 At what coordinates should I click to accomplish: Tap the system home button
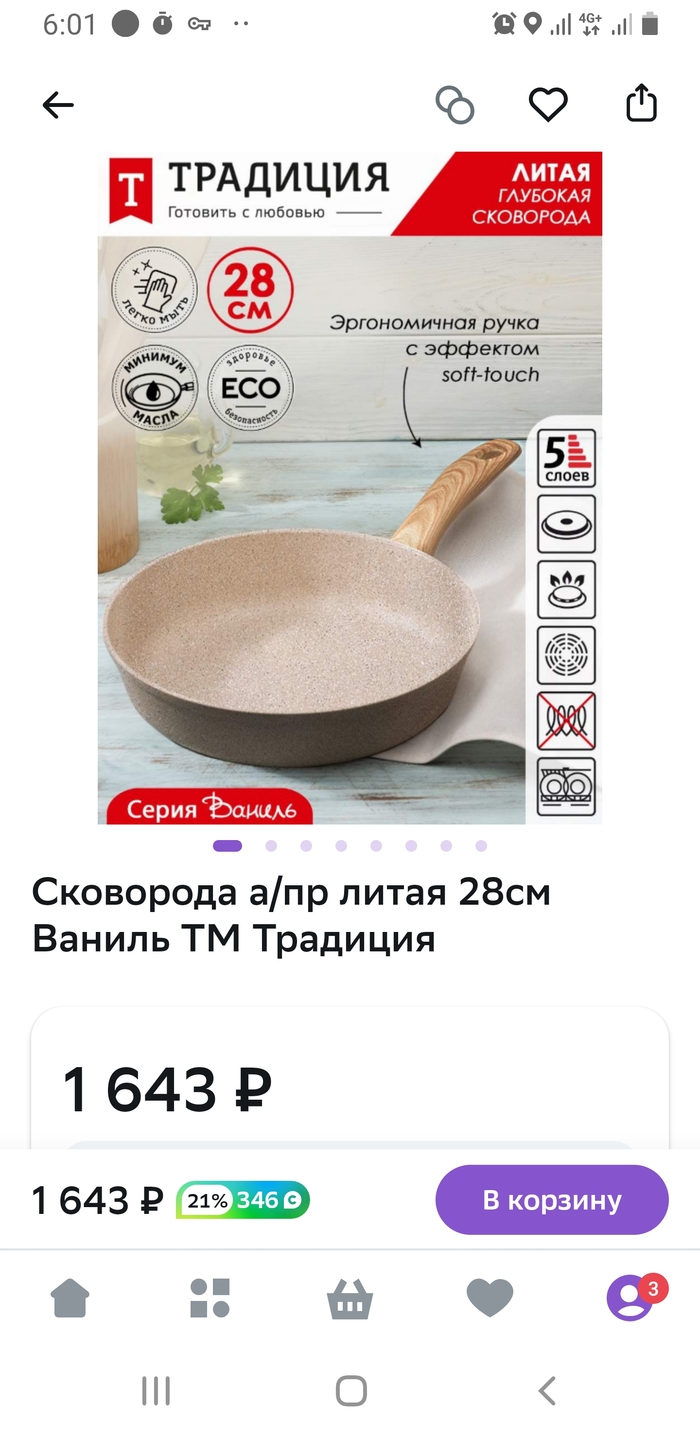[351, 1391]
